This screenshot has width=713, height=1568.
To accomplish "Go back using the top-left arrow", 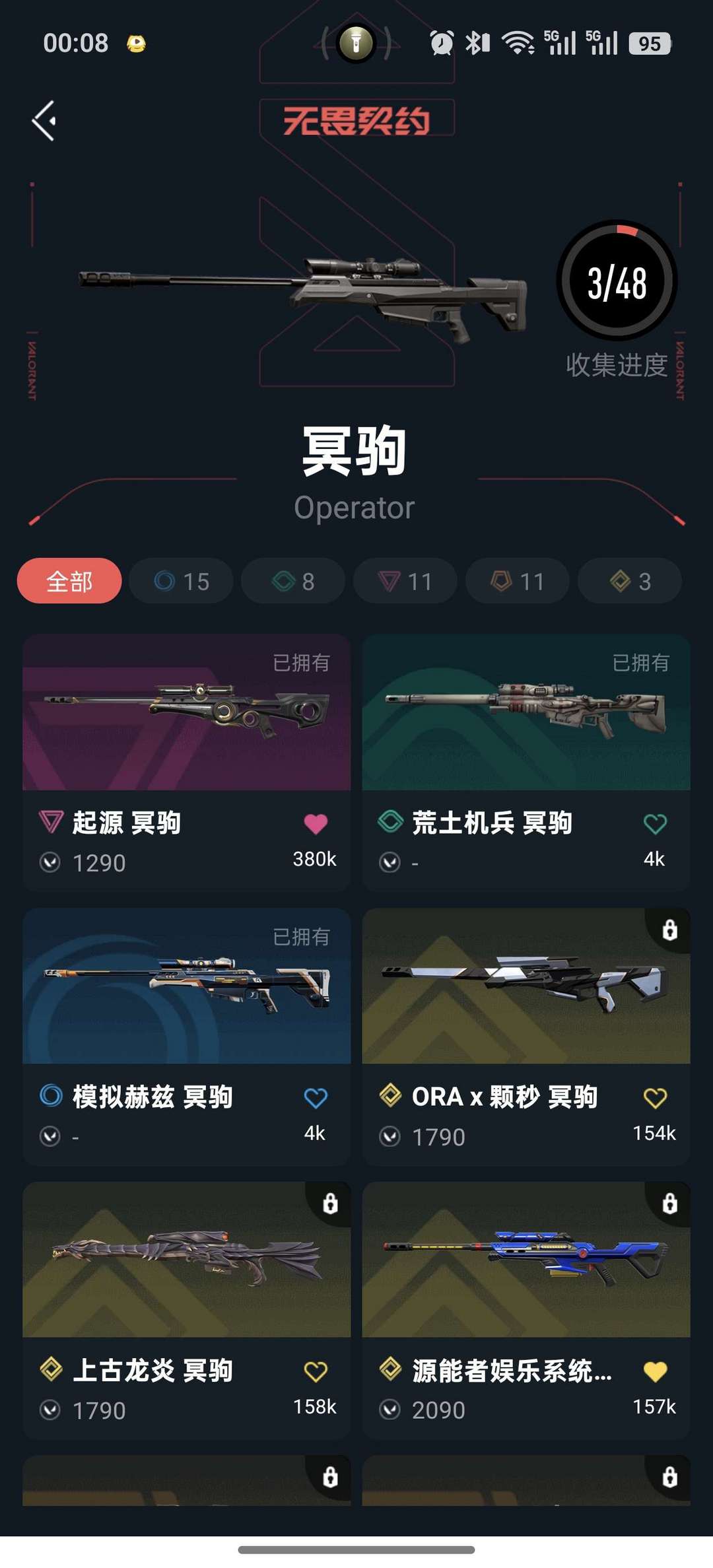I will pyautogui.click(x=44, y=121).
